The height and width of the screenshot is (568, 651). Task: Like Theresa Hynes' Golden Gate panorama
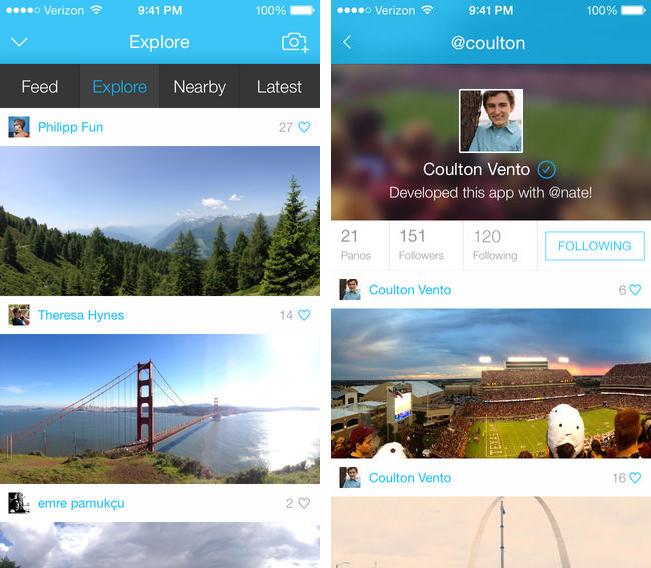(x=304, y=315)
